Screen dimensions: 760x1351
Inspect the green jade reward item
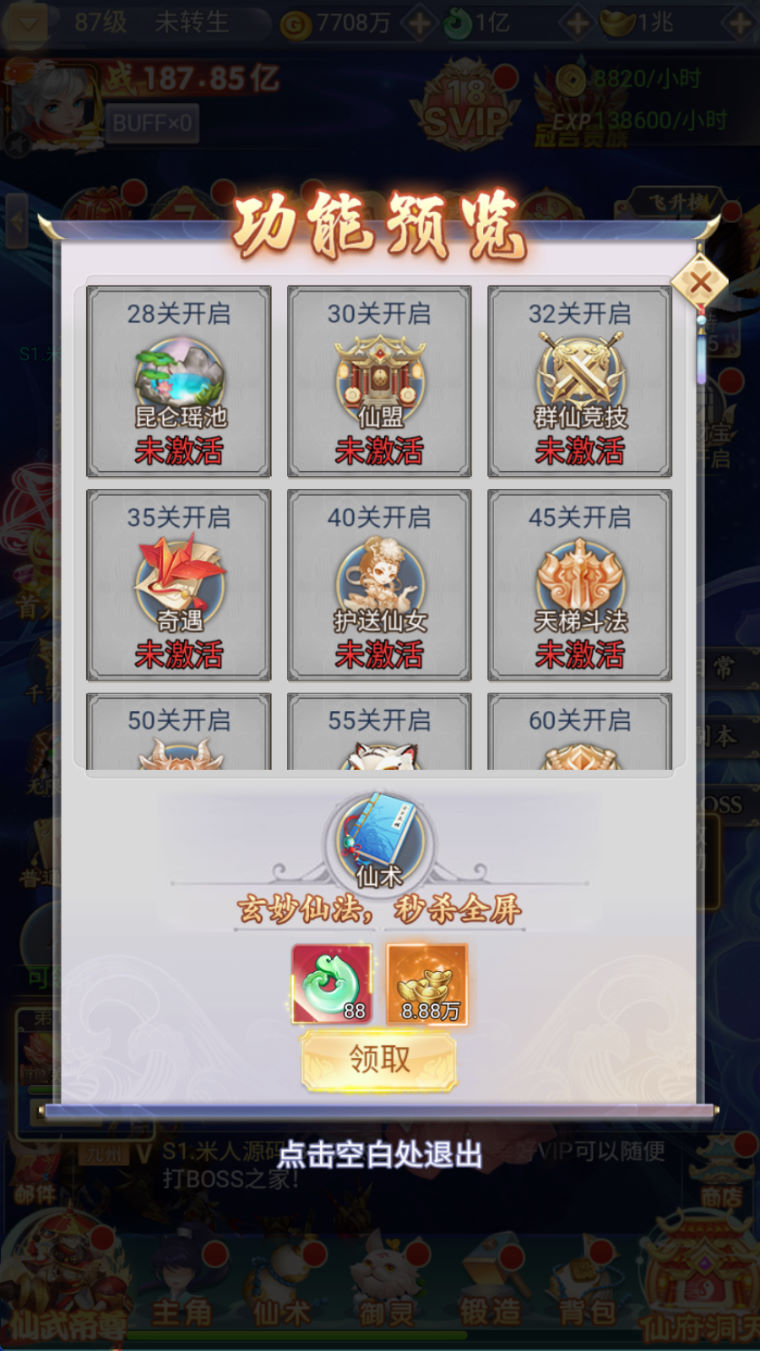click(331, 983)
